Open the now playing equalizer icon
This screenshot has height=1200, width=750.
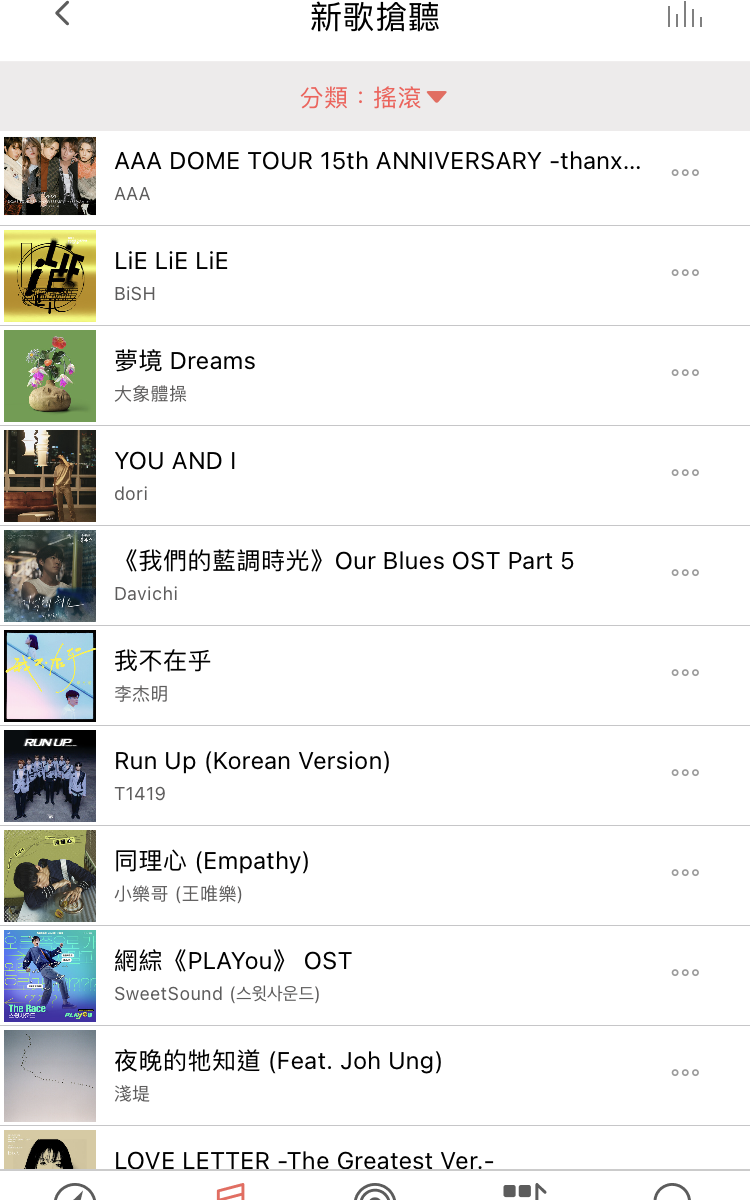pyautogui.click(x=685, y=15)
